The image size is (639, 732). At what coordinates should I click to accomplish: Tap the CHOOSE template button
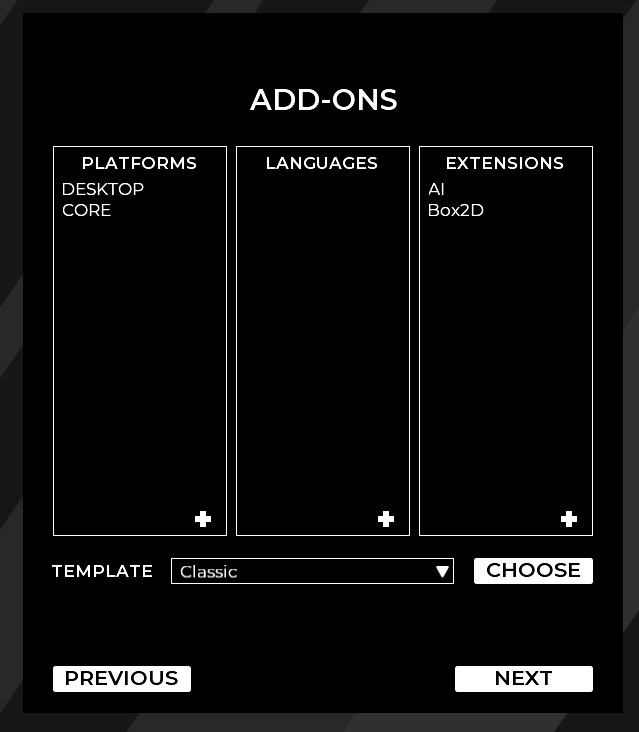coord(533,570)
